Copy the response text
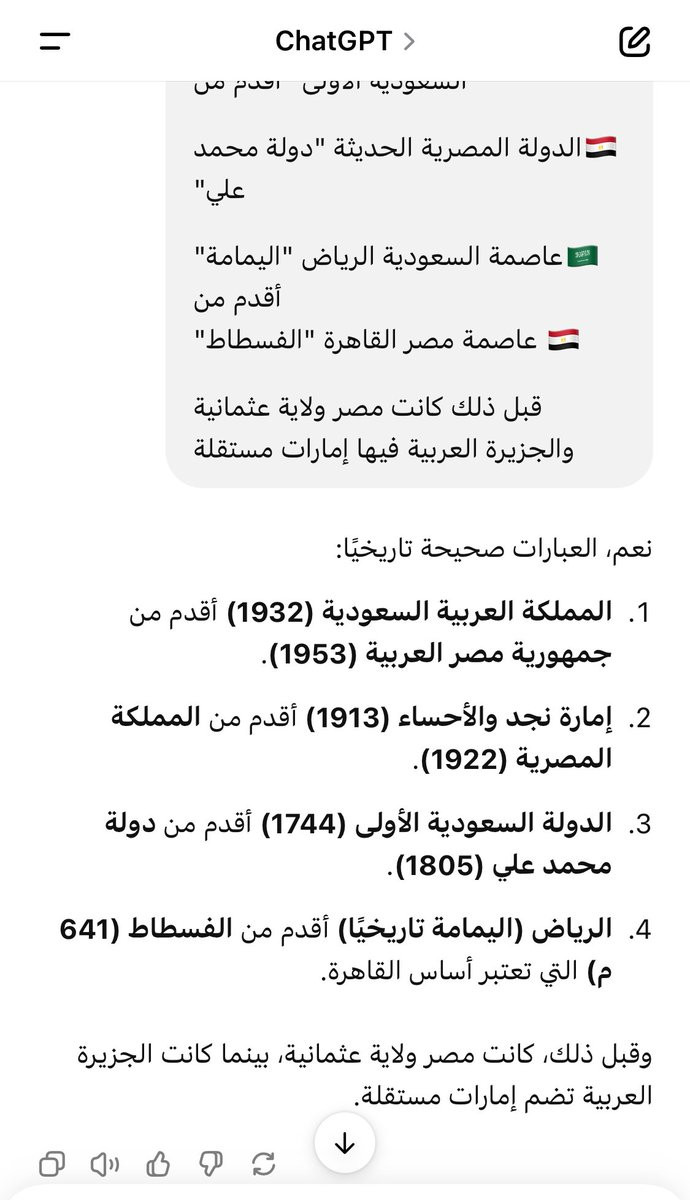The width and height of the screenshot is (690, 1200). (x=52, y=1163)
